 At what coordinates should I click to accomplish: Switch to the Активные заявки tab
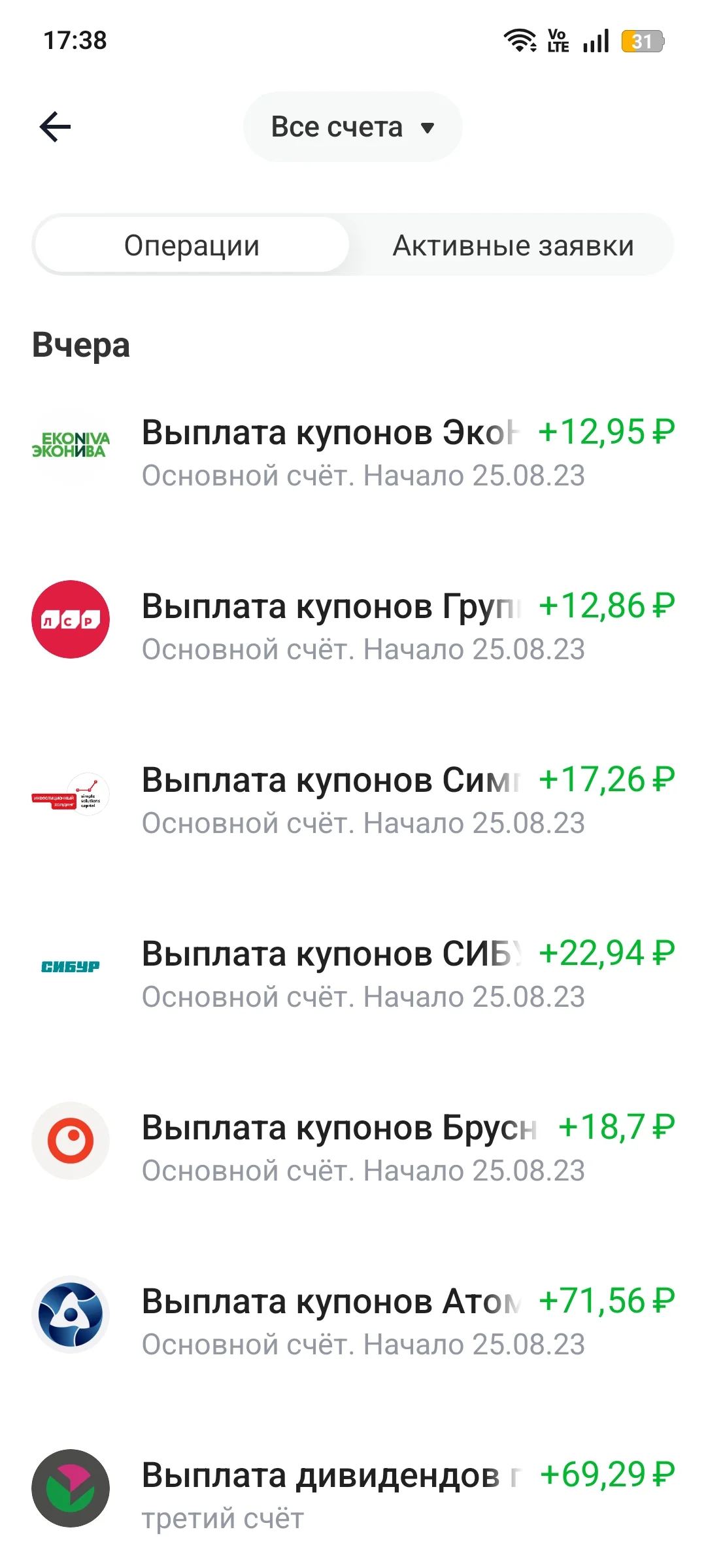point(513,246)
